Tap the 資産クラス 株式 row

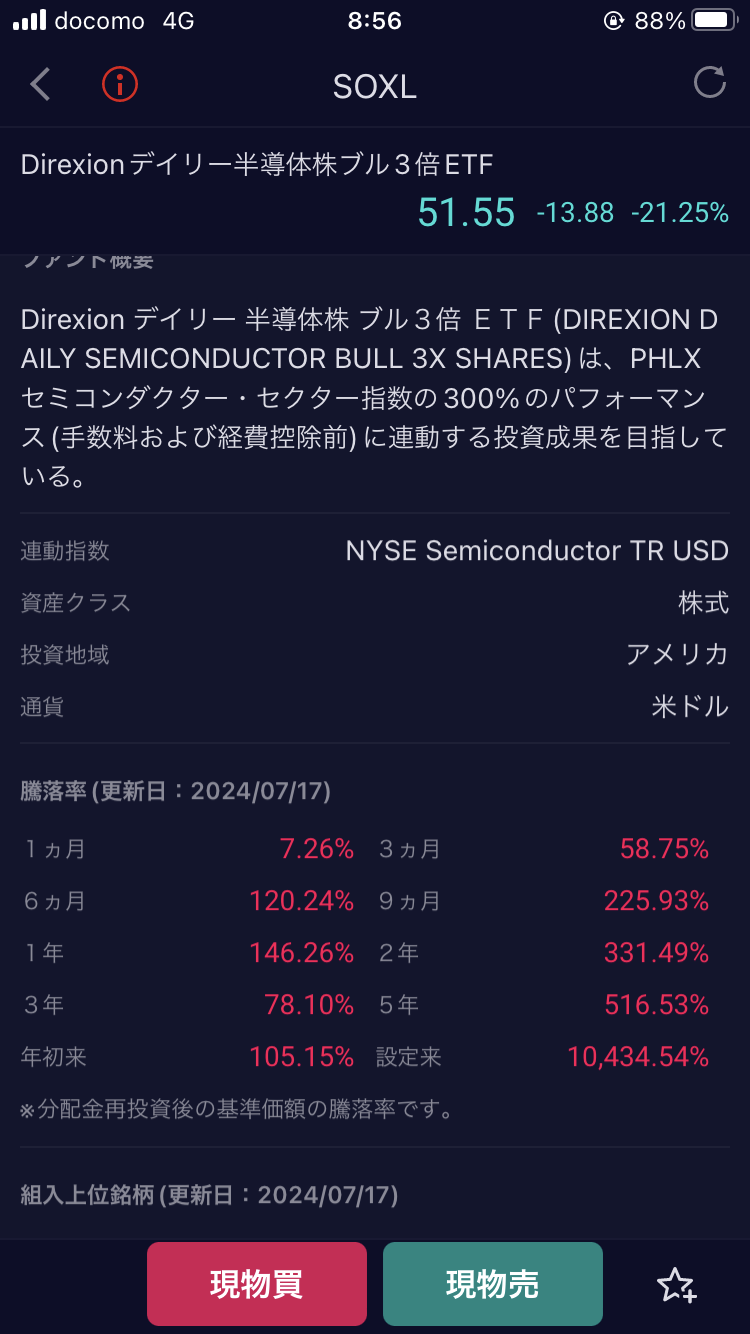tap(375, 603)
